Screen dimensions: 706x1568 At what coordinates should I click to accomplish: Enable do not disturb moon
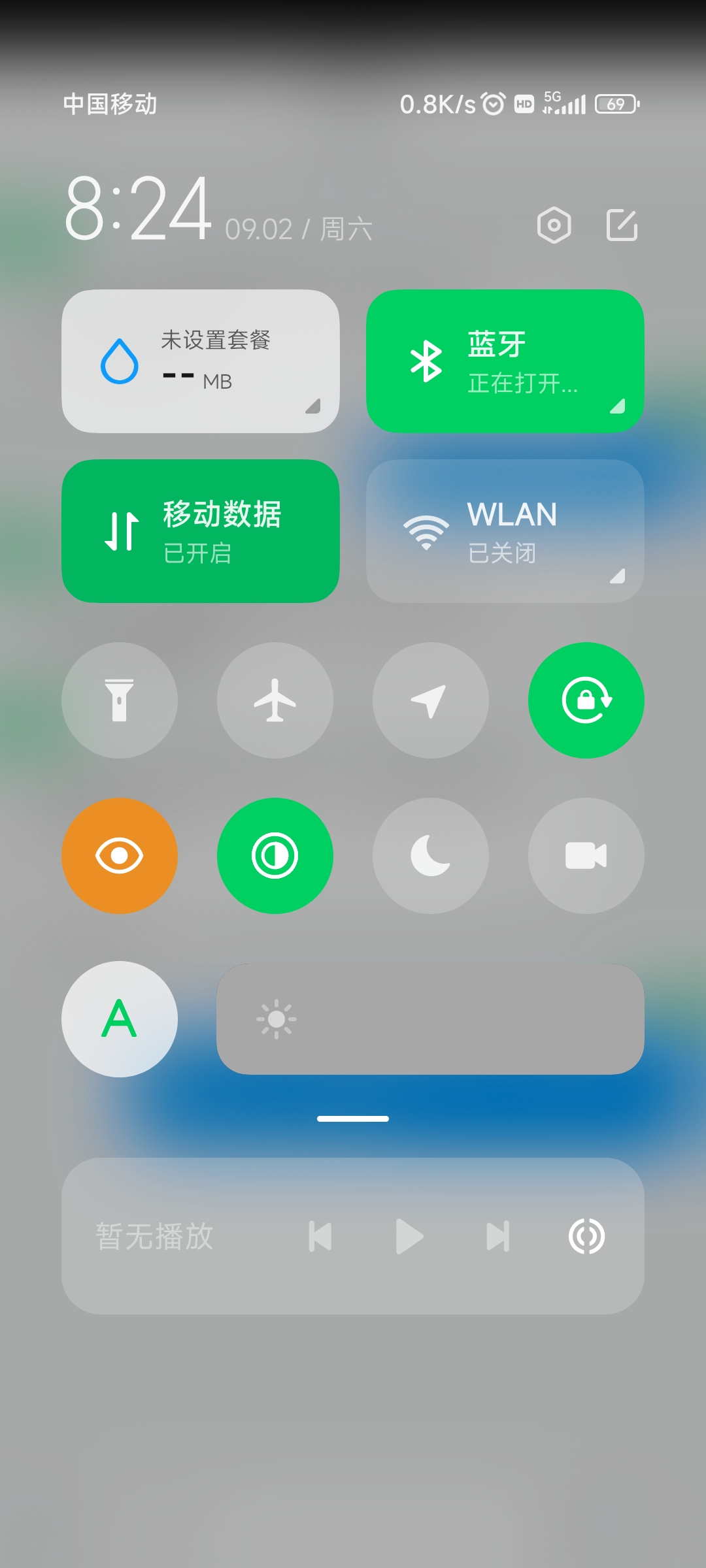[x=430, y=856]
